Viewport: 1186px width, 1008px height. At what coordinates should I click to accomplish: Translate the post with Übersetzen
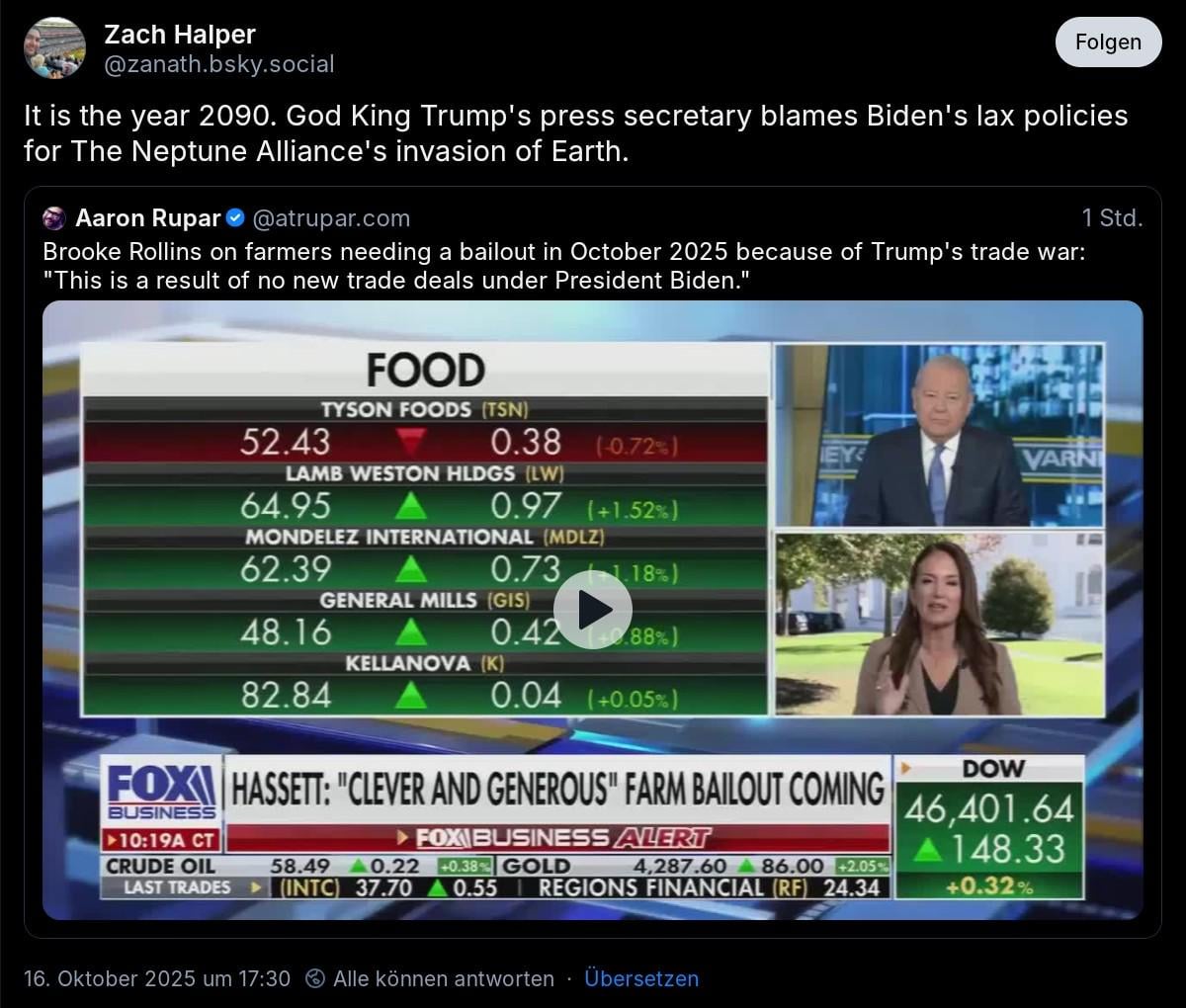[640, 978]
